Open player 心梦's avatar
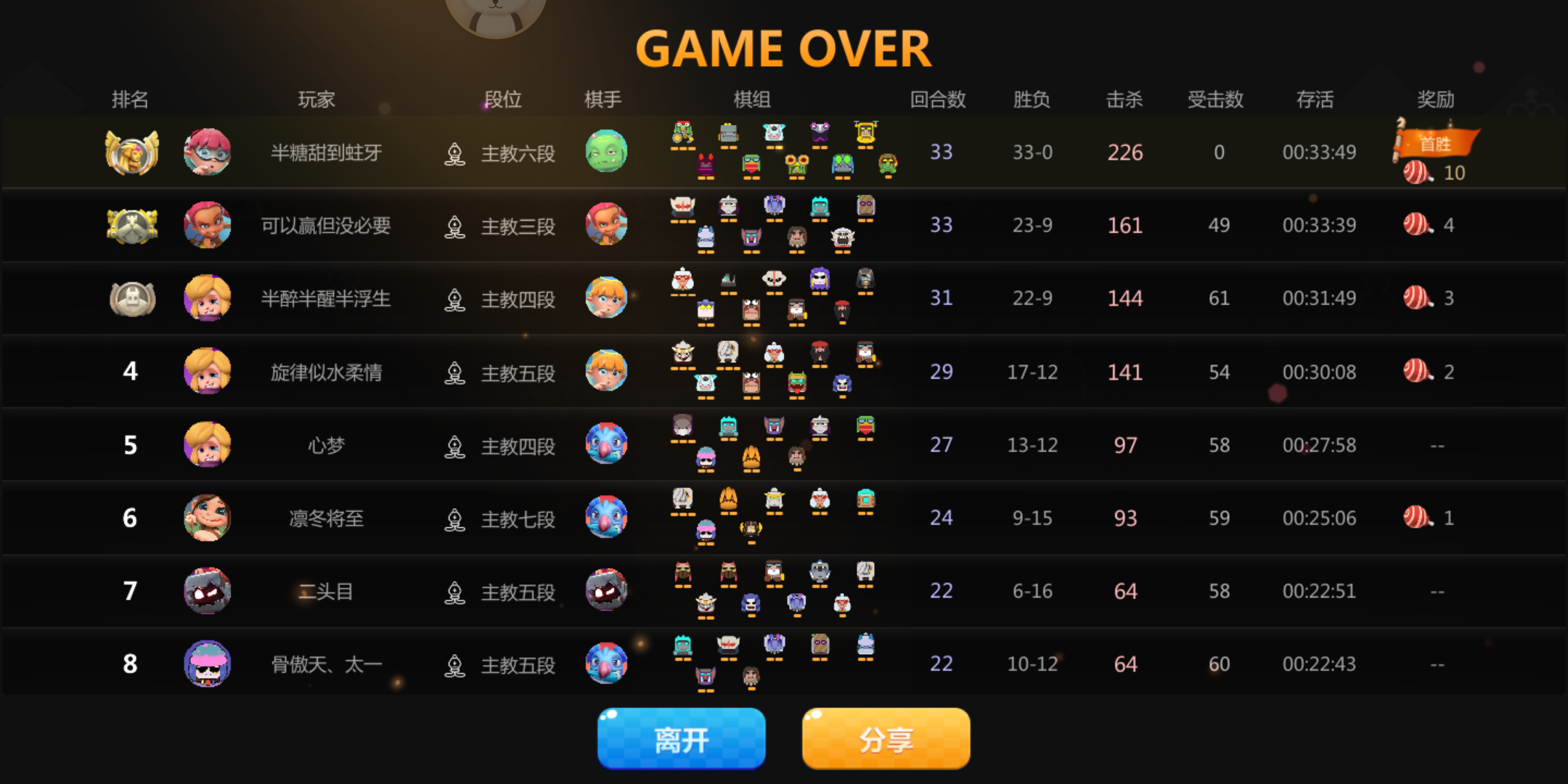 point(208,444)
